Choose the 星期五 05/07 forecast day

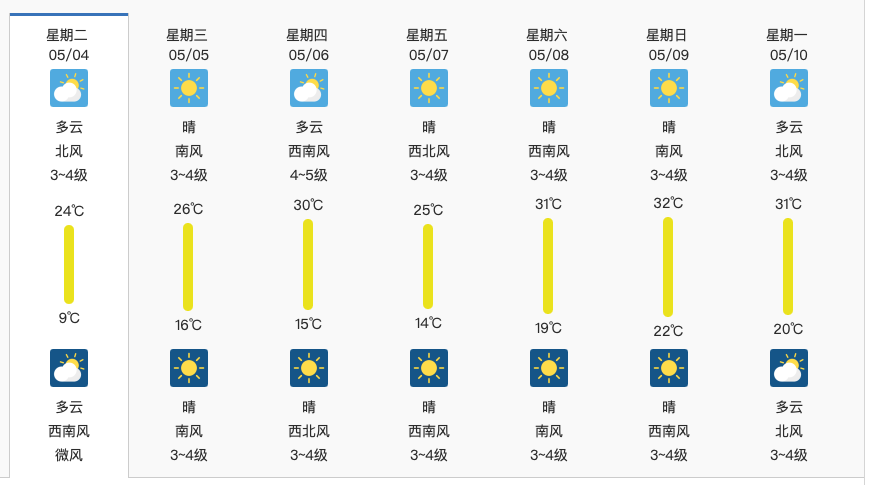pos(428,45)
